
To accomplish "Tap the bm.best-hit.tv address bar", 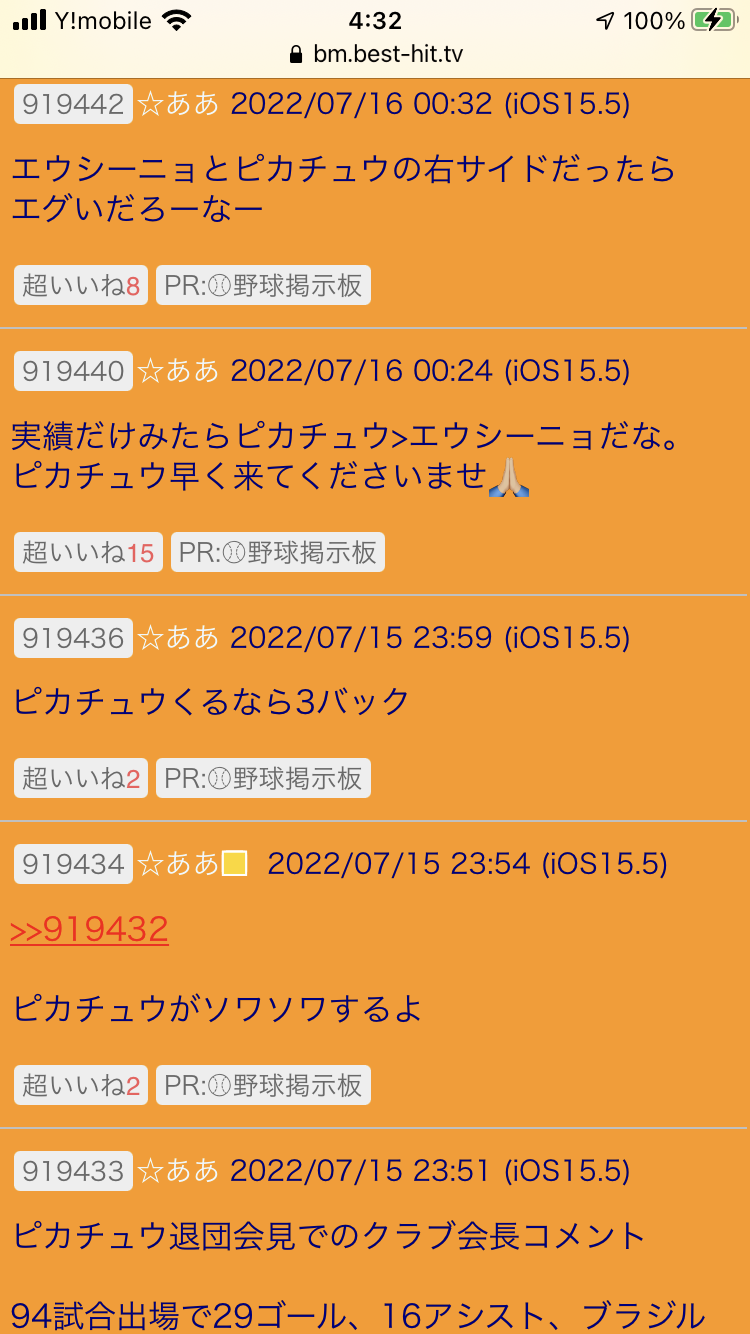I will (375, 54).
